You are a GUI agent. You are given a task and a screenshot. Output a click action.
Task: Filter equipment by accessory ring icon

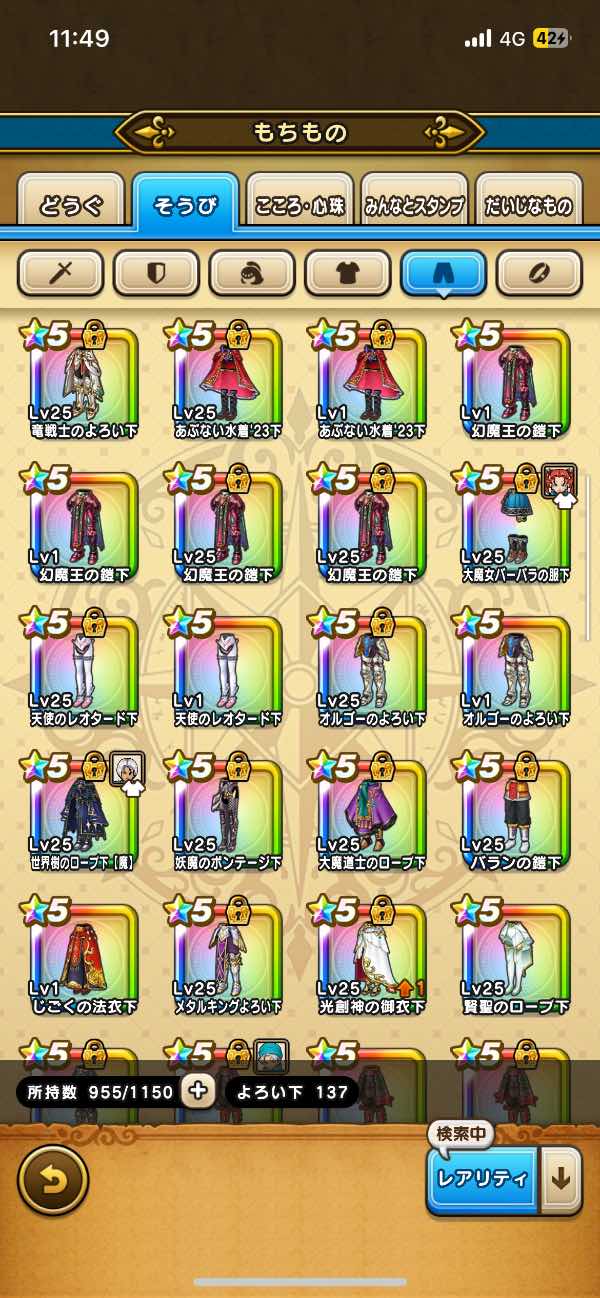coord(539,272)
